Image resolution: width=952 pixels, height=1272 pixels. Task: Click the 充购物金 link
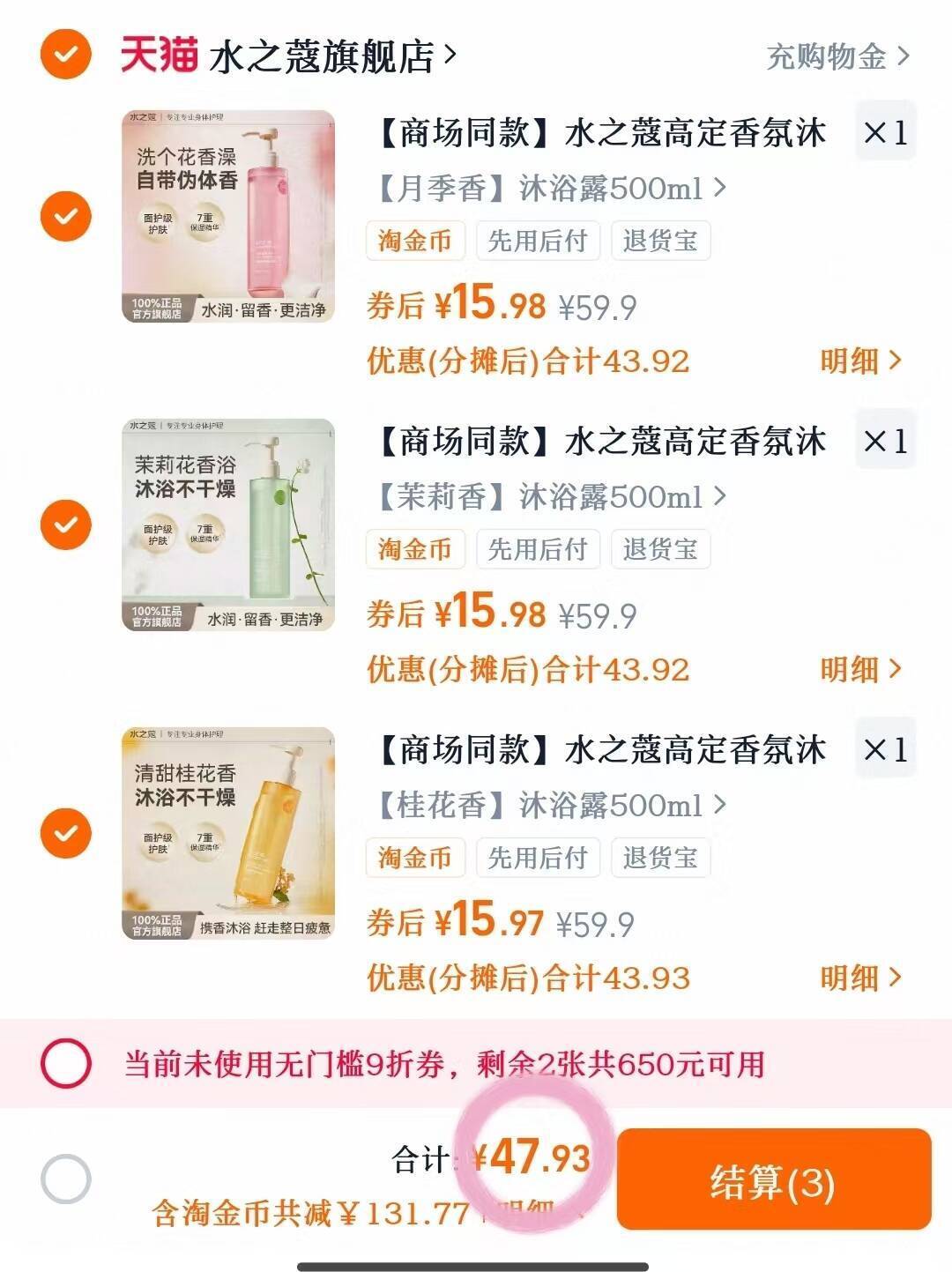pos(829,55)
